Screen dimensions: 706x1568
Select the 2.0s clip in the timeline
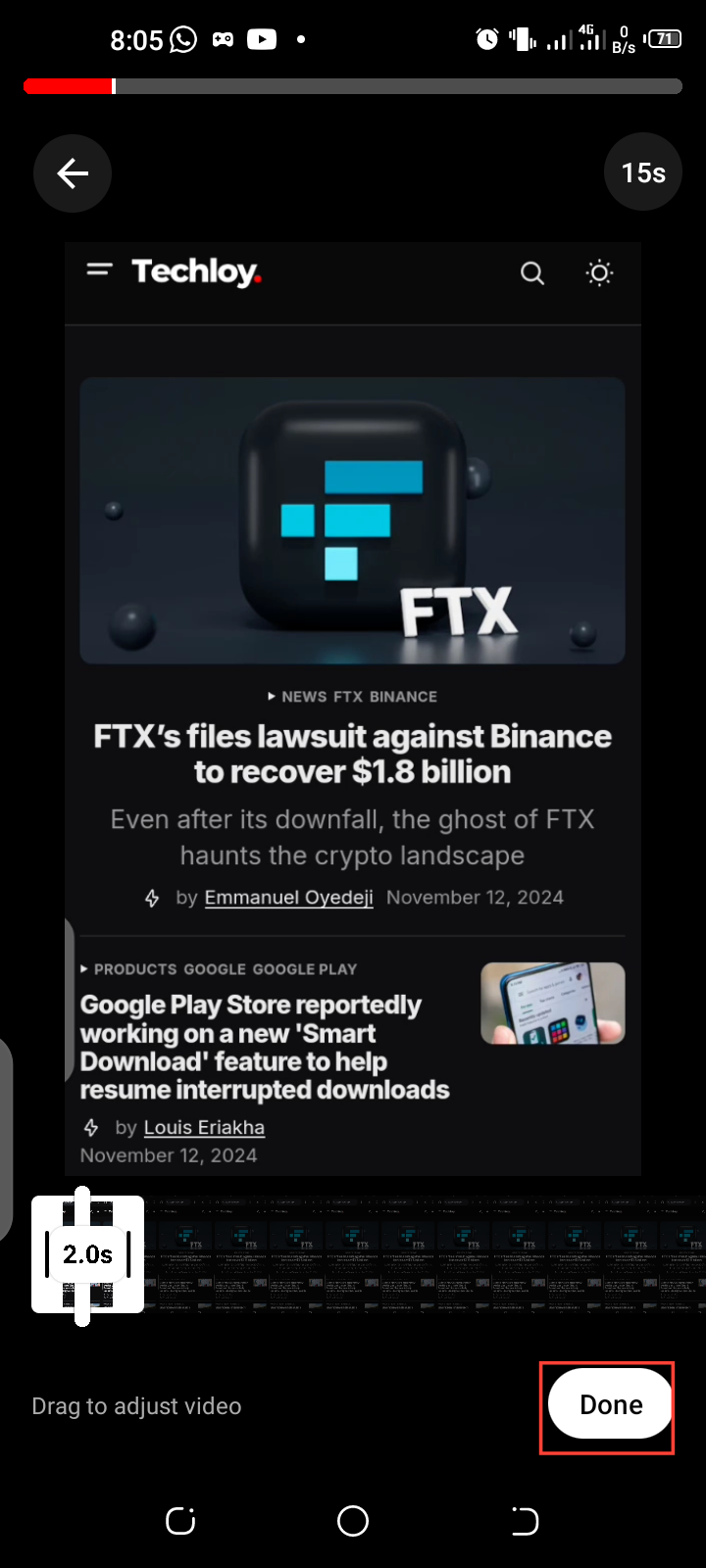(x=87, y=1254)
